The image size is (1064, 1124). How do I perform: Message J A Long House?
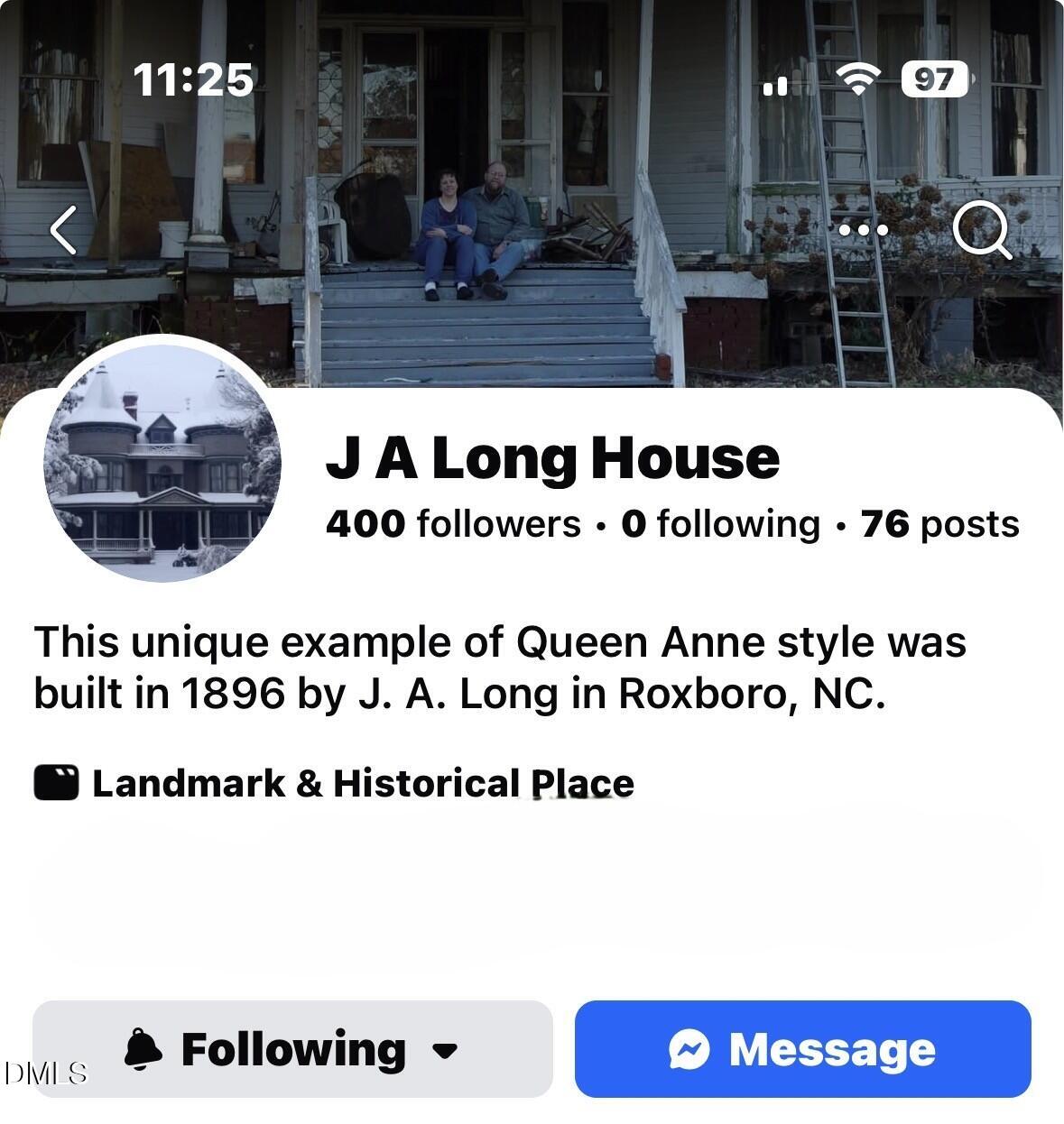tap(802, 1049)
